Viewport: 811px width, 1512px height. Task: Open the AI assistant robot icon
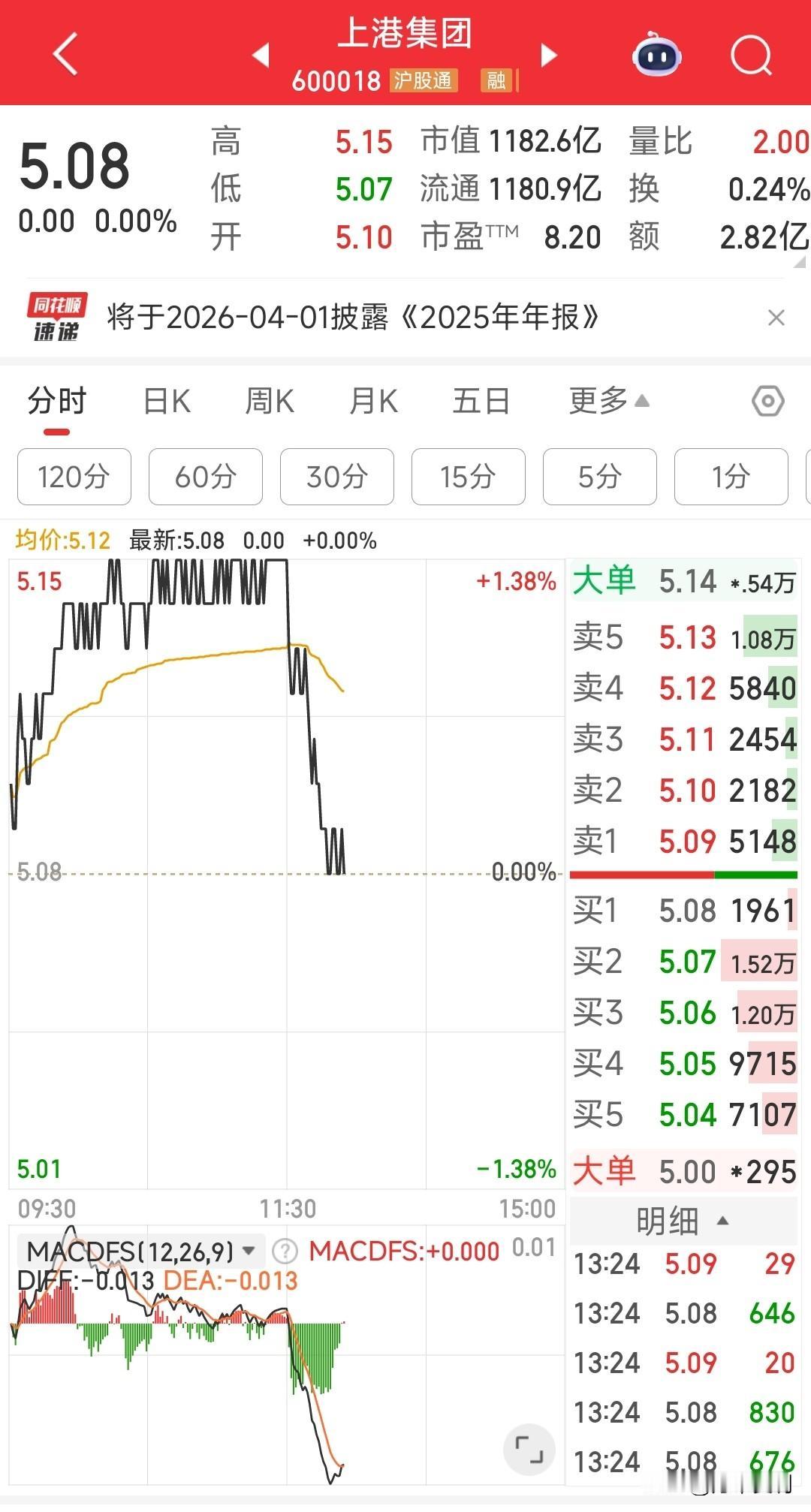(656, 56)
